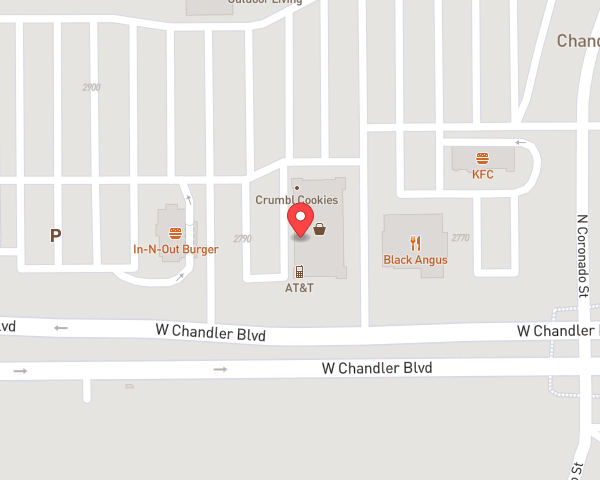Tap the red location pin
This screenshot has width=600, height=480.
coord(300,220)
